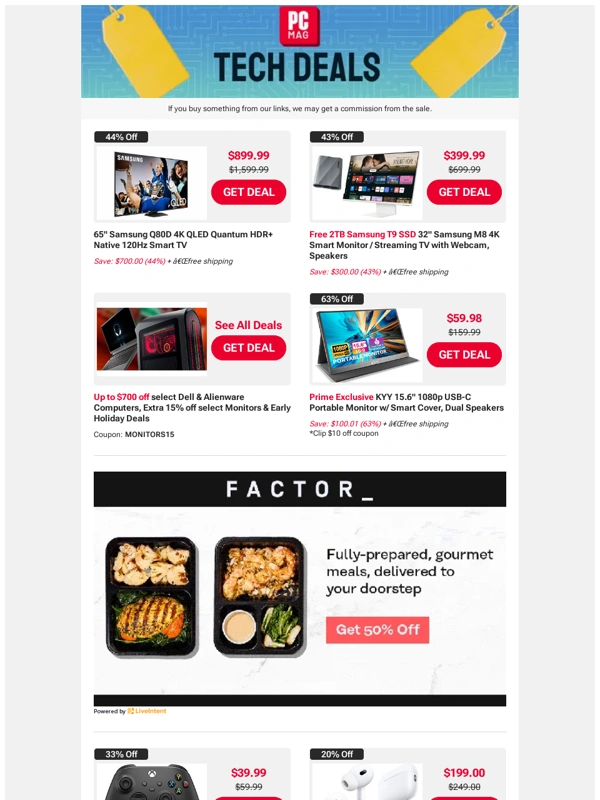
Task: Open See All Deals link
Action: click(248, 325)
